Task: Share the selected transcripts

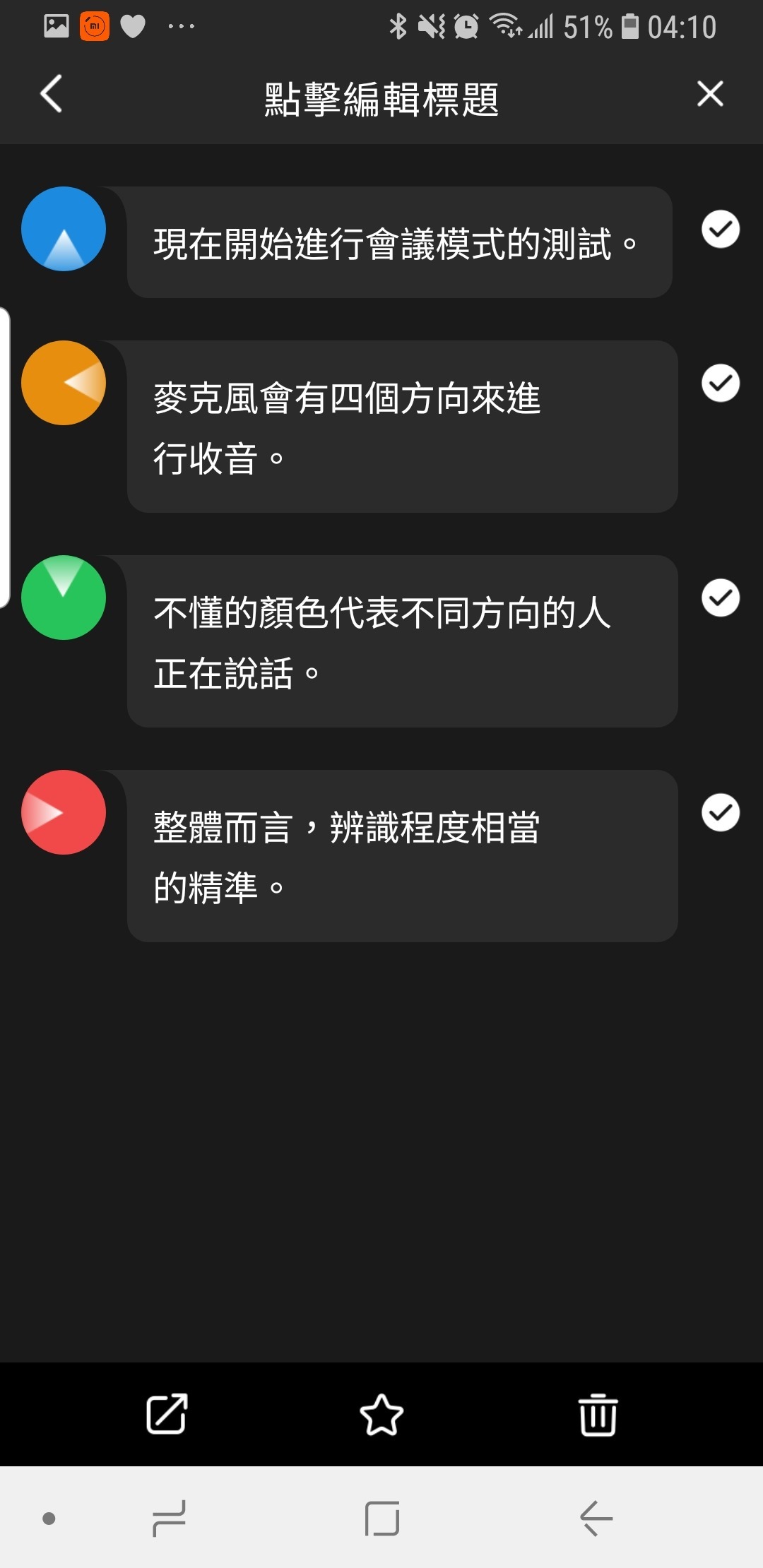Action: point(167,1414)
